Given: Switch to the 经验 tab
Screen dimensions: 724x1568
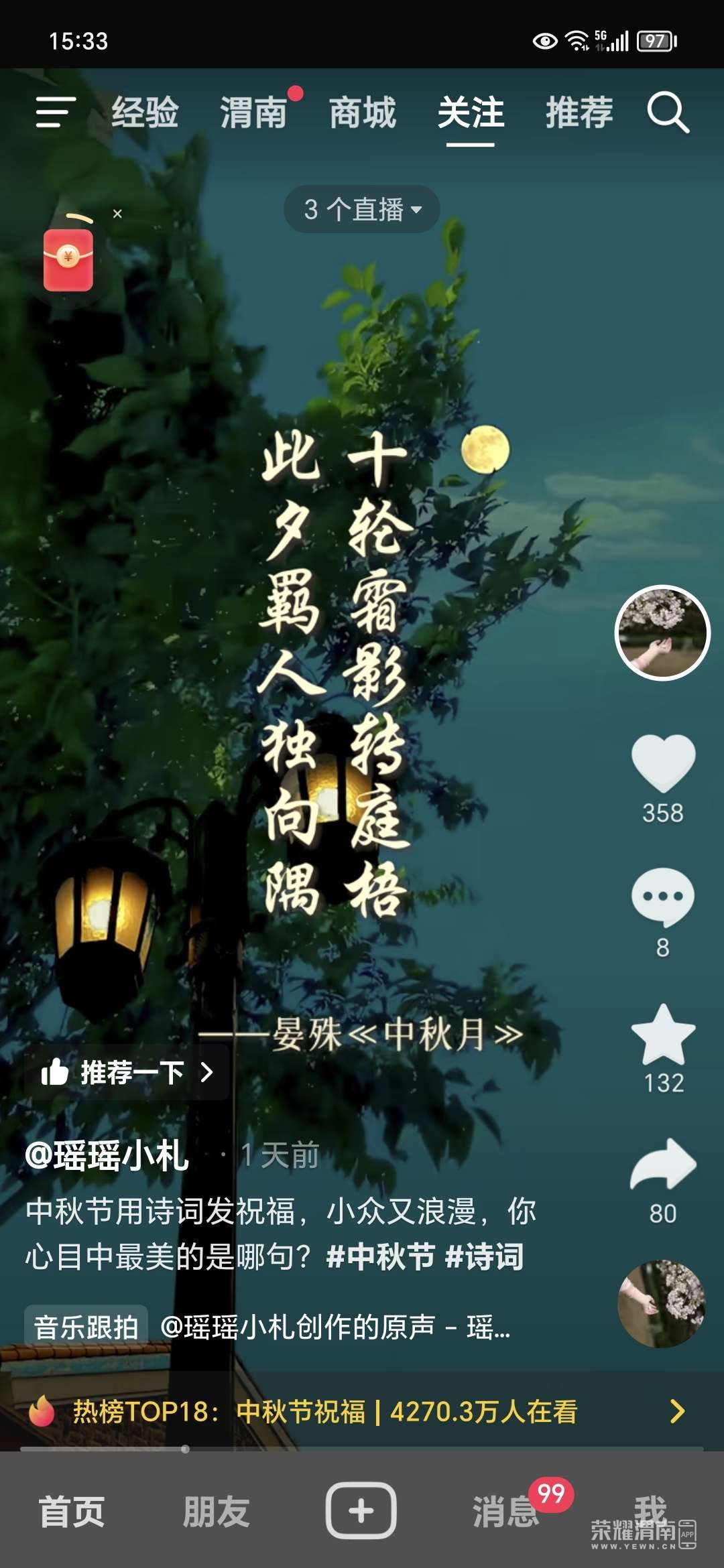Looking at the screenshot, I should [145, 112].
